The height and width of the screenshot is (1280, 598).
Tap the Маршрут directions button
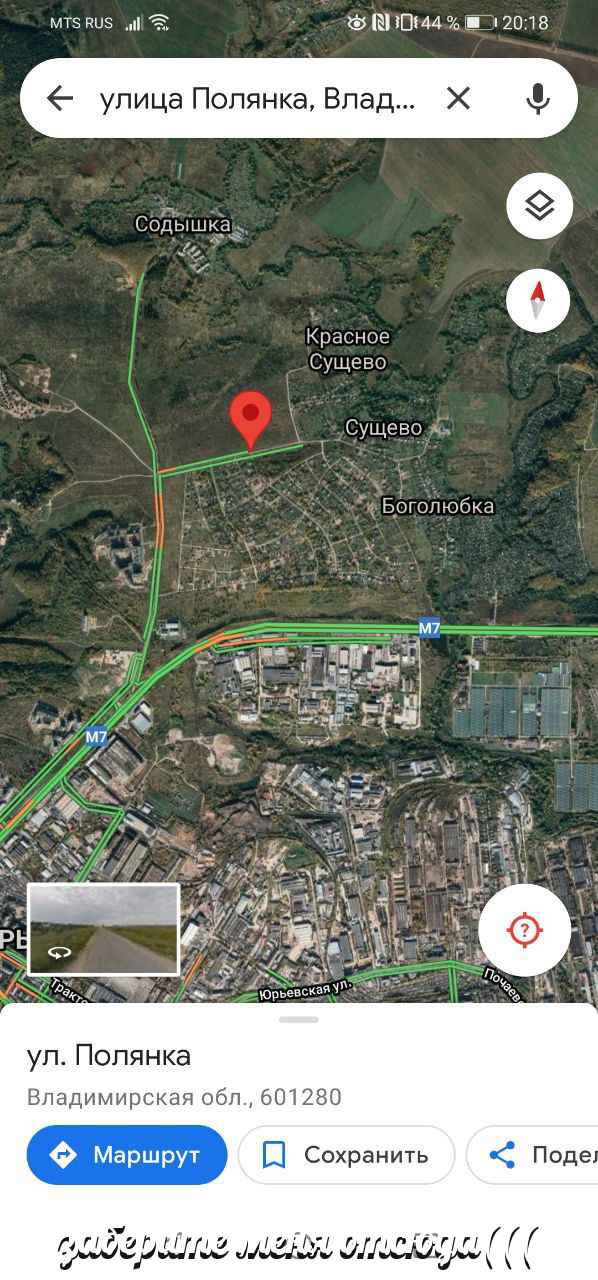[127, 1155]
